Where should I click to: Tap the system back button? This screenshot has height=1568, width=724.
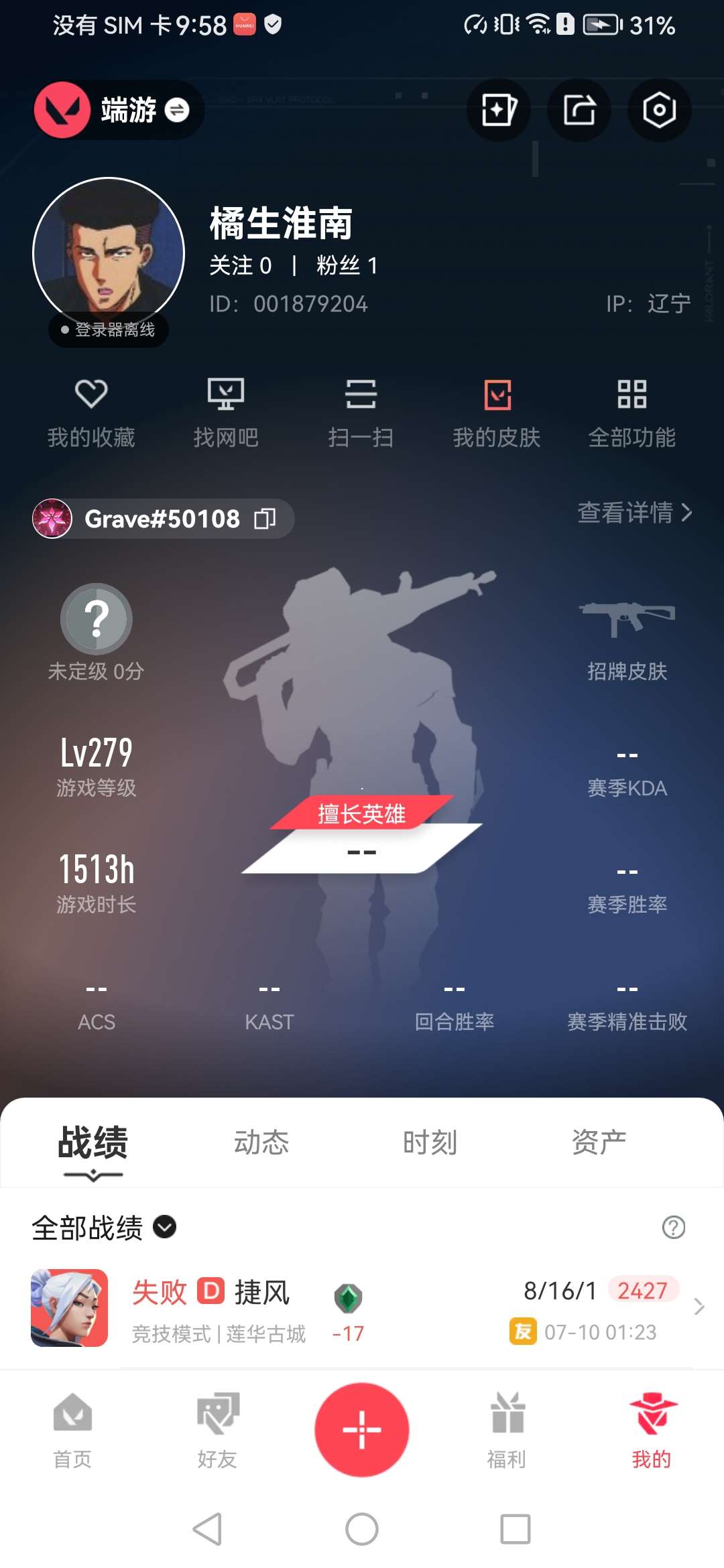coord(208,1529)
